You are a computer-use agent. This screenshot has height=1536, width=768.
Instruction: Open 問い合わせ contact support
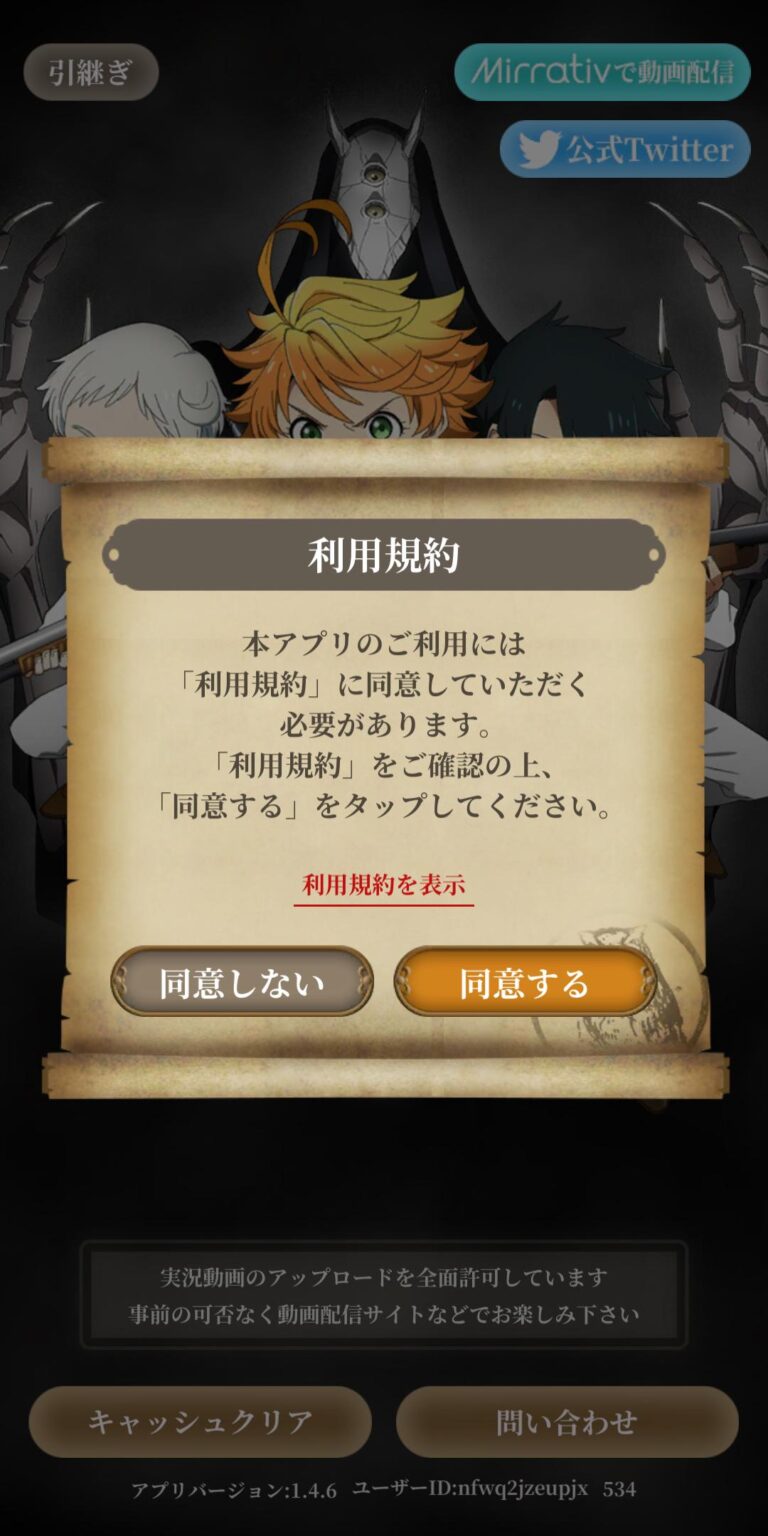[567, 1421]
